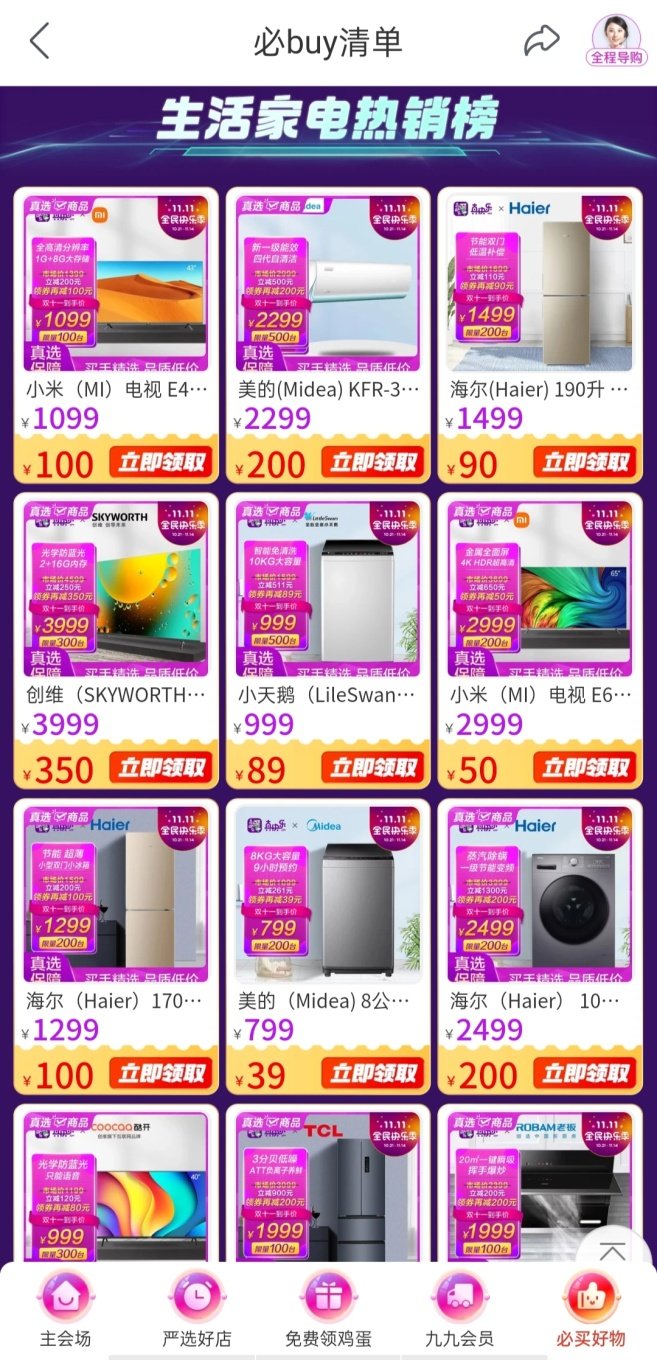Open the 全程导购 shopping guide
This screenshot has width=657, height=1360.
tap(616, 41)
